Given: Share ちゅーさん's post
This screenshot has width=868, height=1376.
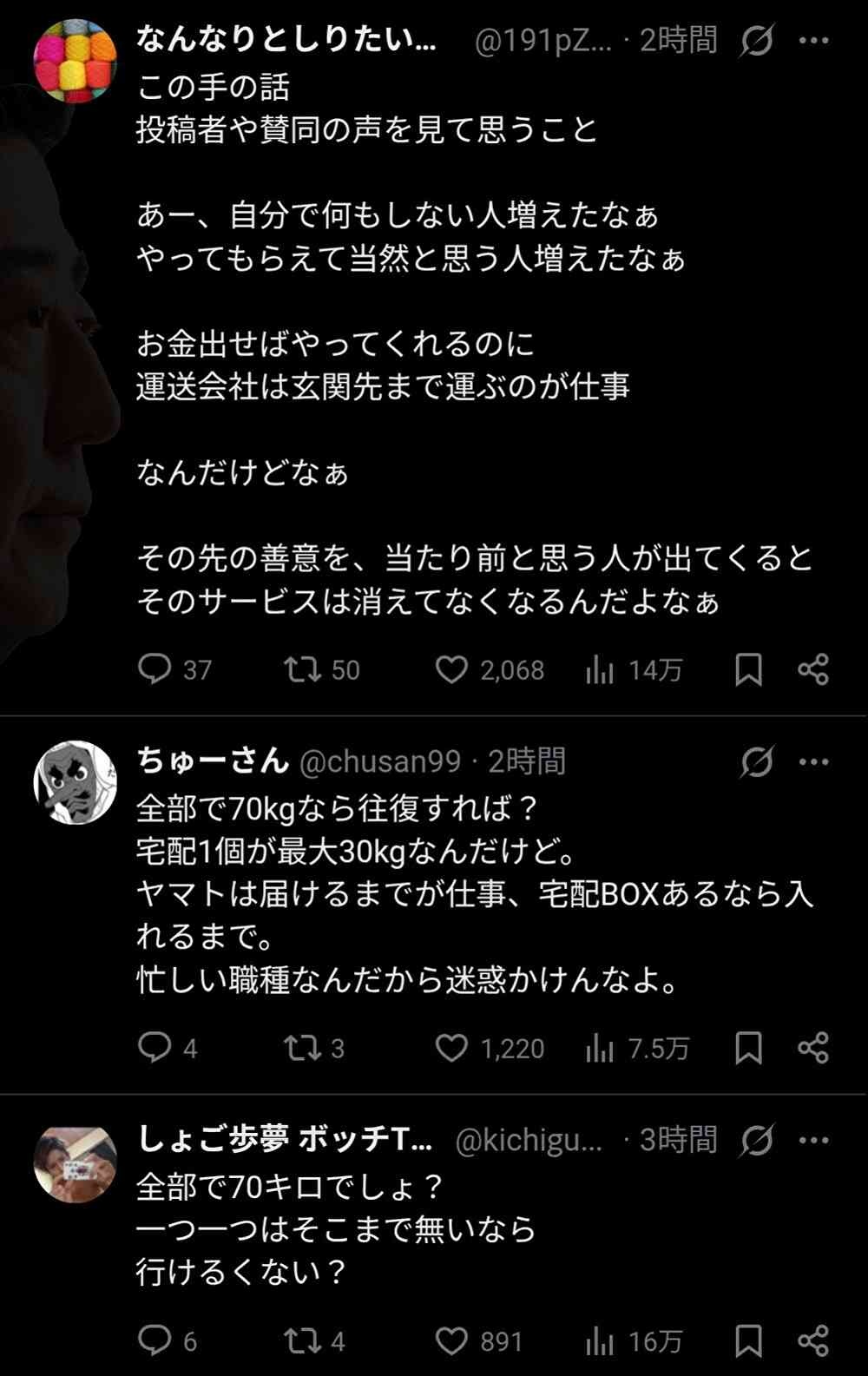Looking at the screenshot, I should 813,1048.
